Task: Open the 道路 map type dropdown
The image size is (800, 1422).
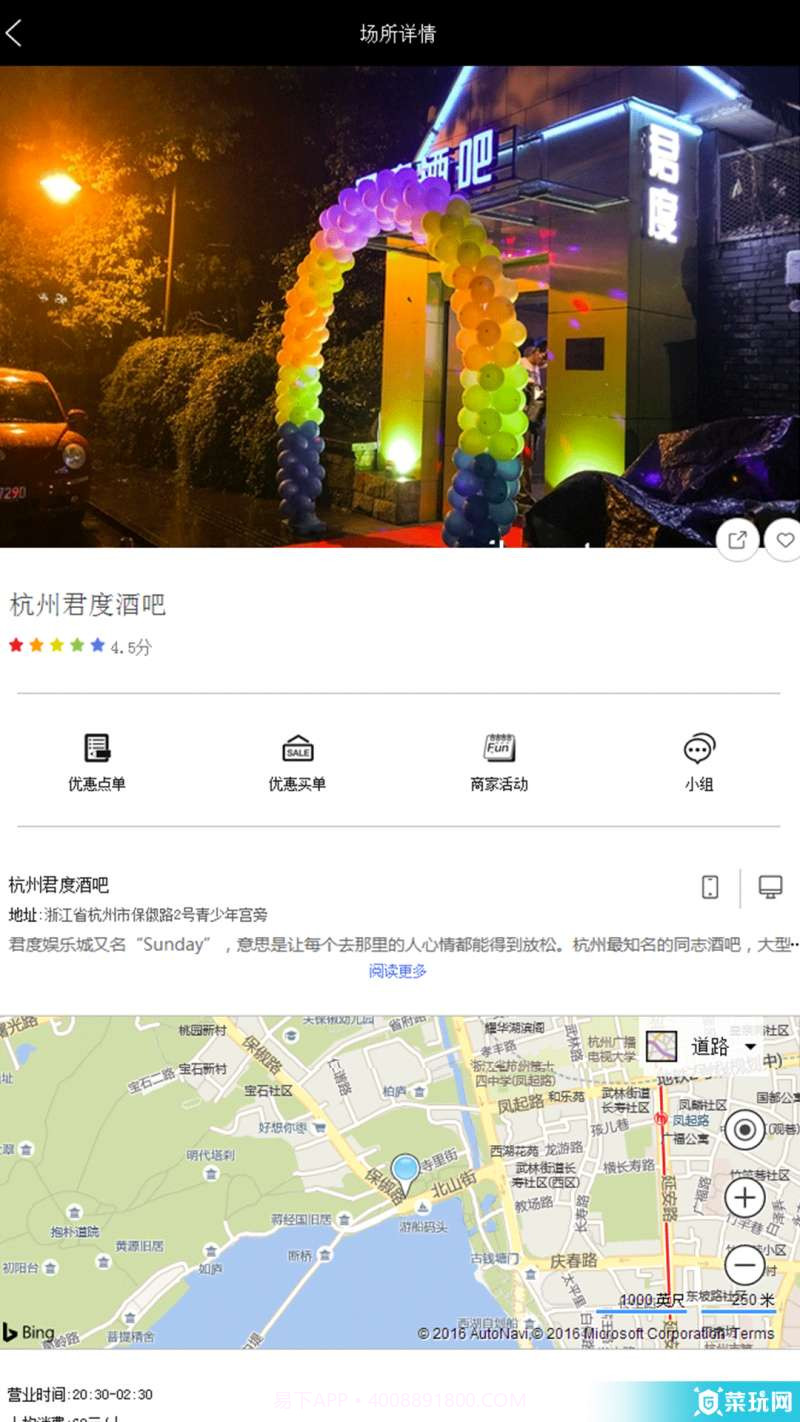Action: pos(710,1046)
